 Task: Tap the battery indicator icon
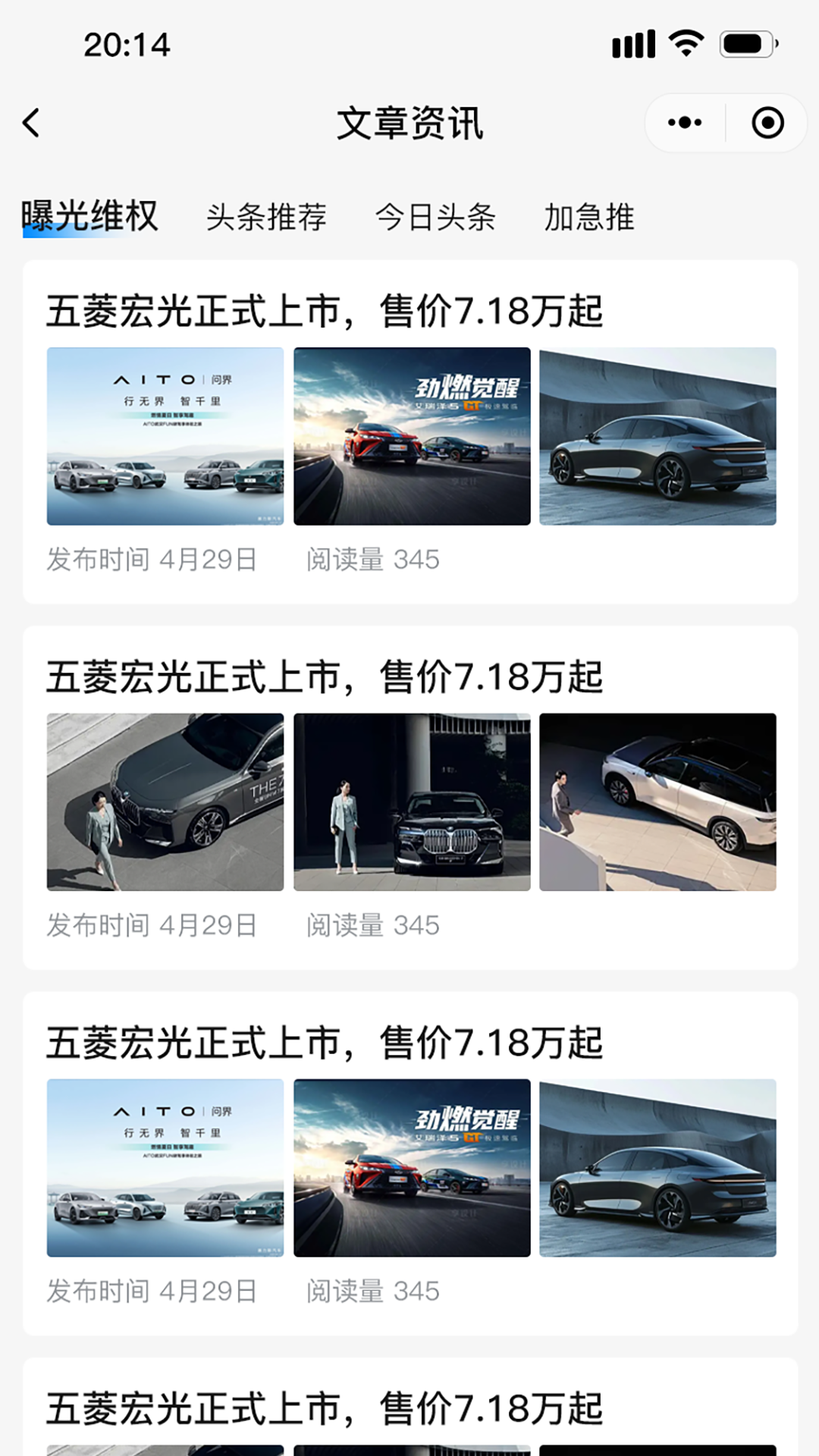[746, 44]
